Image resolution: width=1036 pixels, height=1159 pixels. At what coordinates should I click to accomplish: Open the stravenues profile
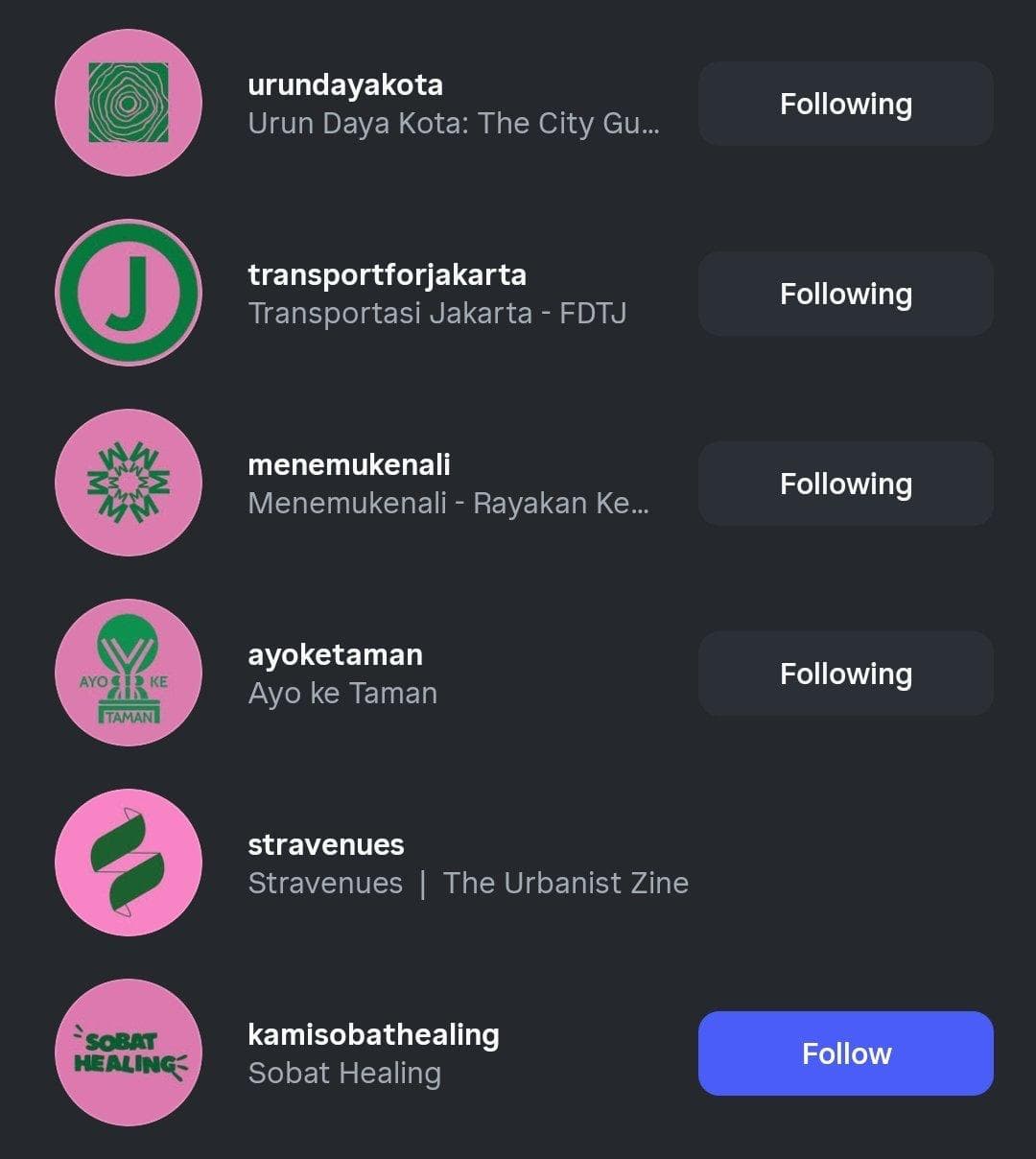point(326,845)
